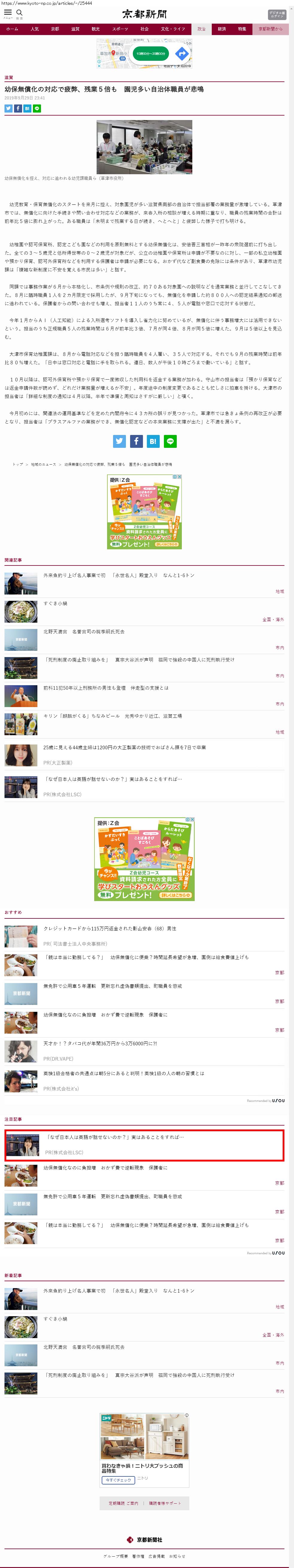The width and height of the screenshot is (294, 1568).
Task: Open the 定期購読 ご案内 link
Action: coord(124,1503)
